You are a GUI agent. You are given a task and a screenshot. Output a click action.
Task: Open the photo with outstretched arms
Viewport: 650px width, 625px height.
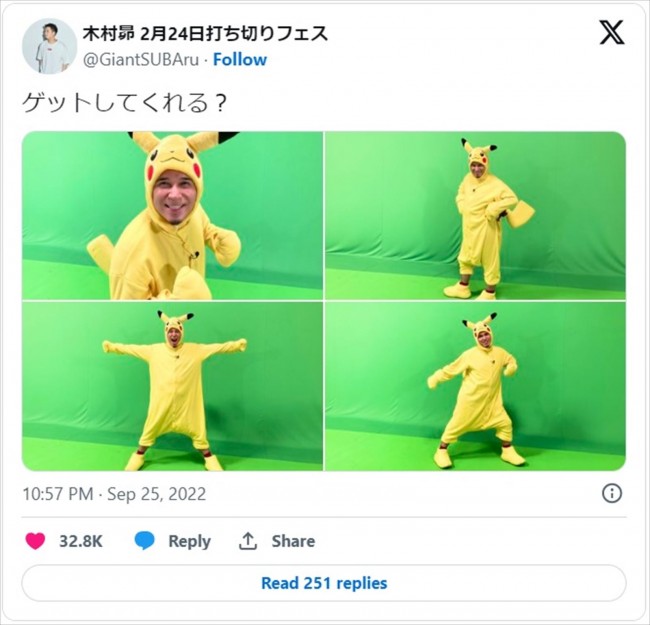pyautogui.click(x=173, y=386)
